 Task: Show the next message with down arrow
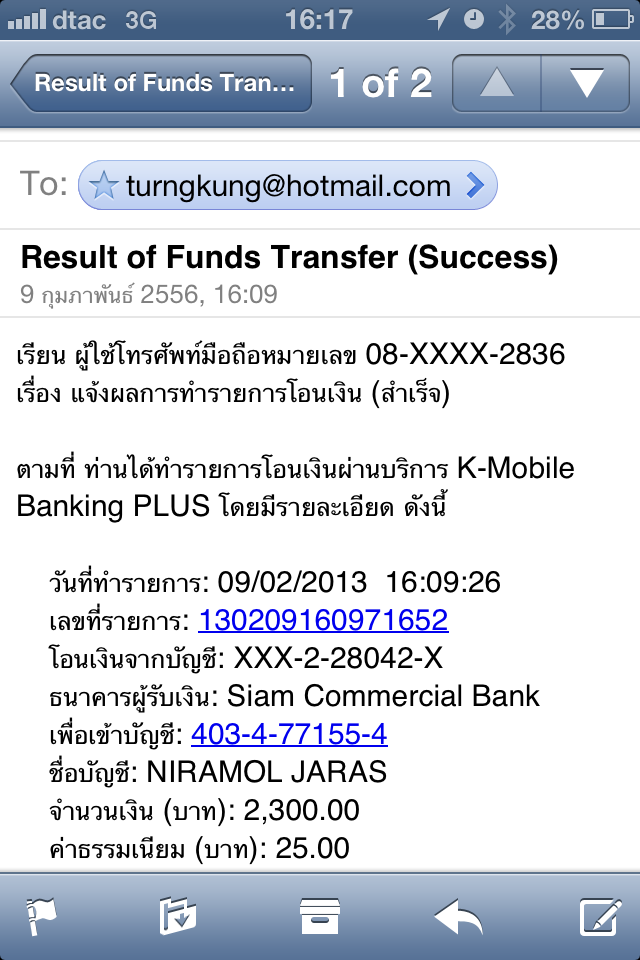click(585, 83)
